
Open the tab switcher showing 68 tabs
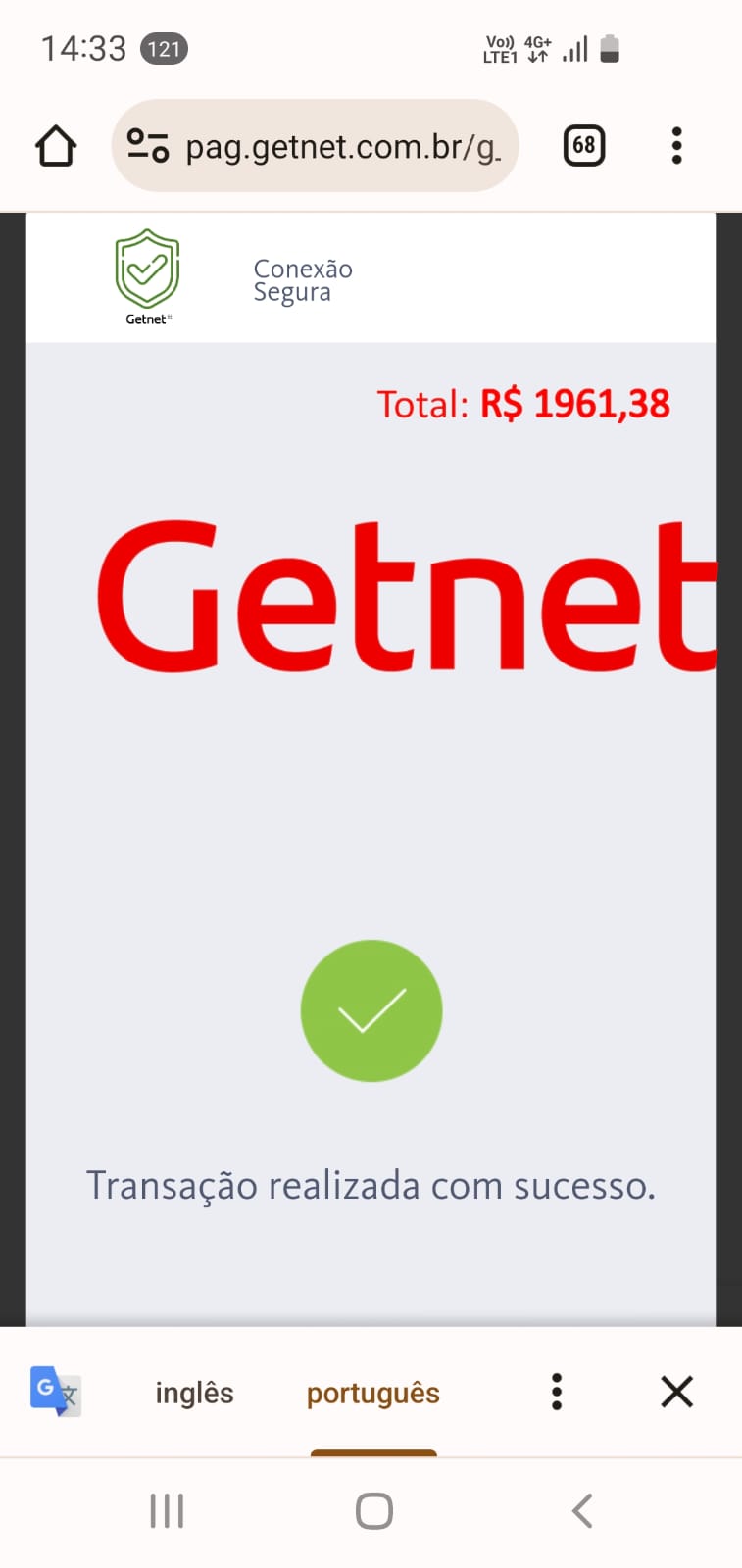click(584, 146)
